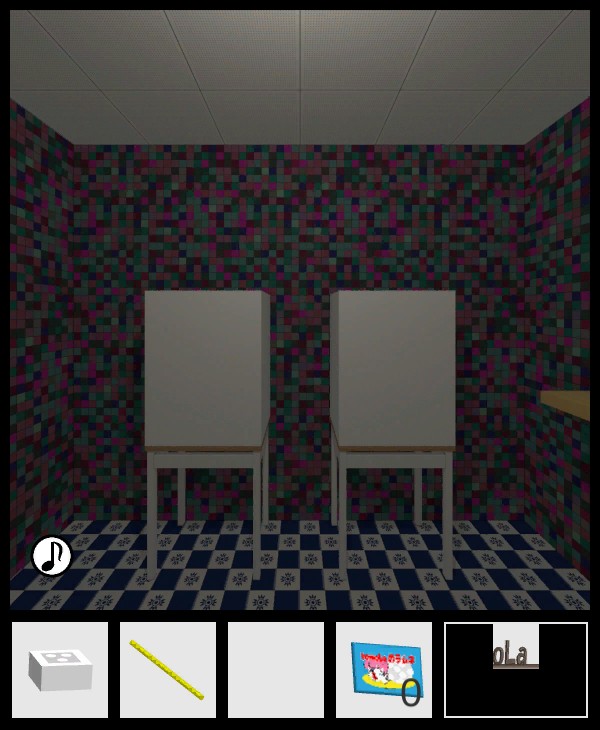
Task: Inspect the left white board on table
Action: (206, 368)
